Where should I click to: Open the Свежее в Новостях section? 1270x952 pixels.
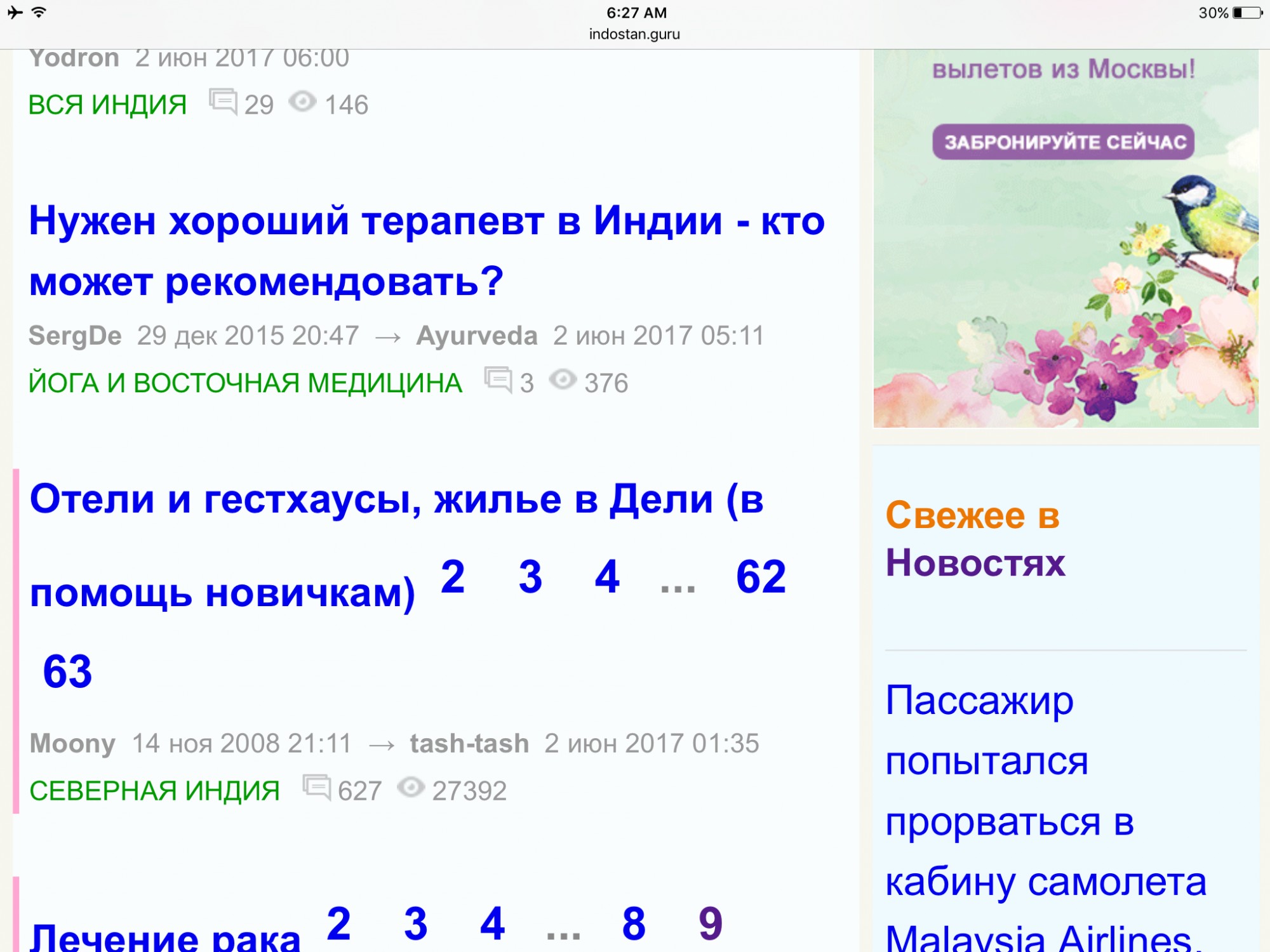[x=975, y=538]
